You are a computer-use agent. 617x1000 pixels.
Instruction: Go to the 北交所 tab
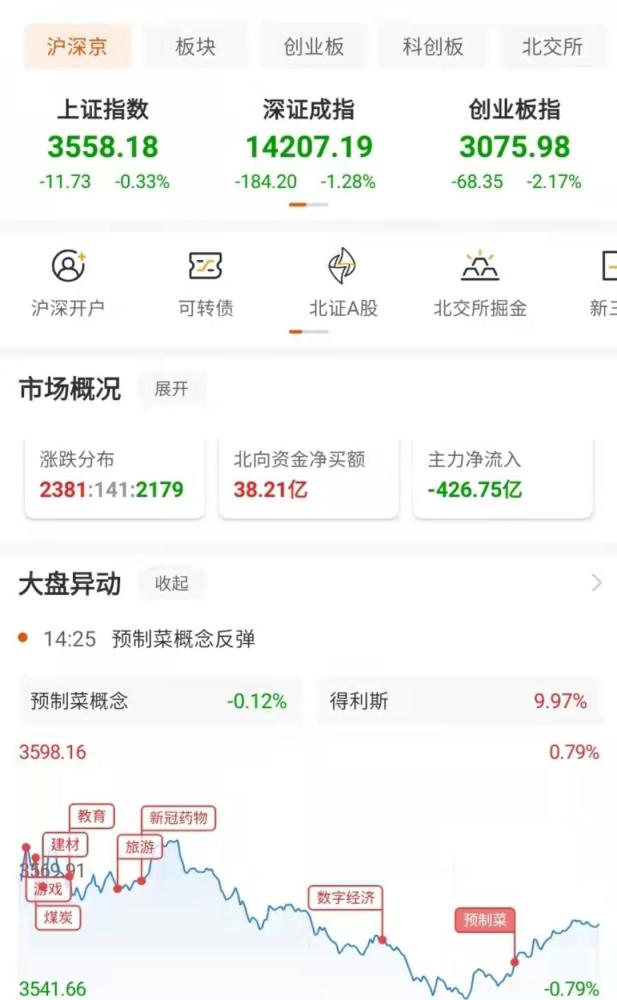[x=551, y=47]
